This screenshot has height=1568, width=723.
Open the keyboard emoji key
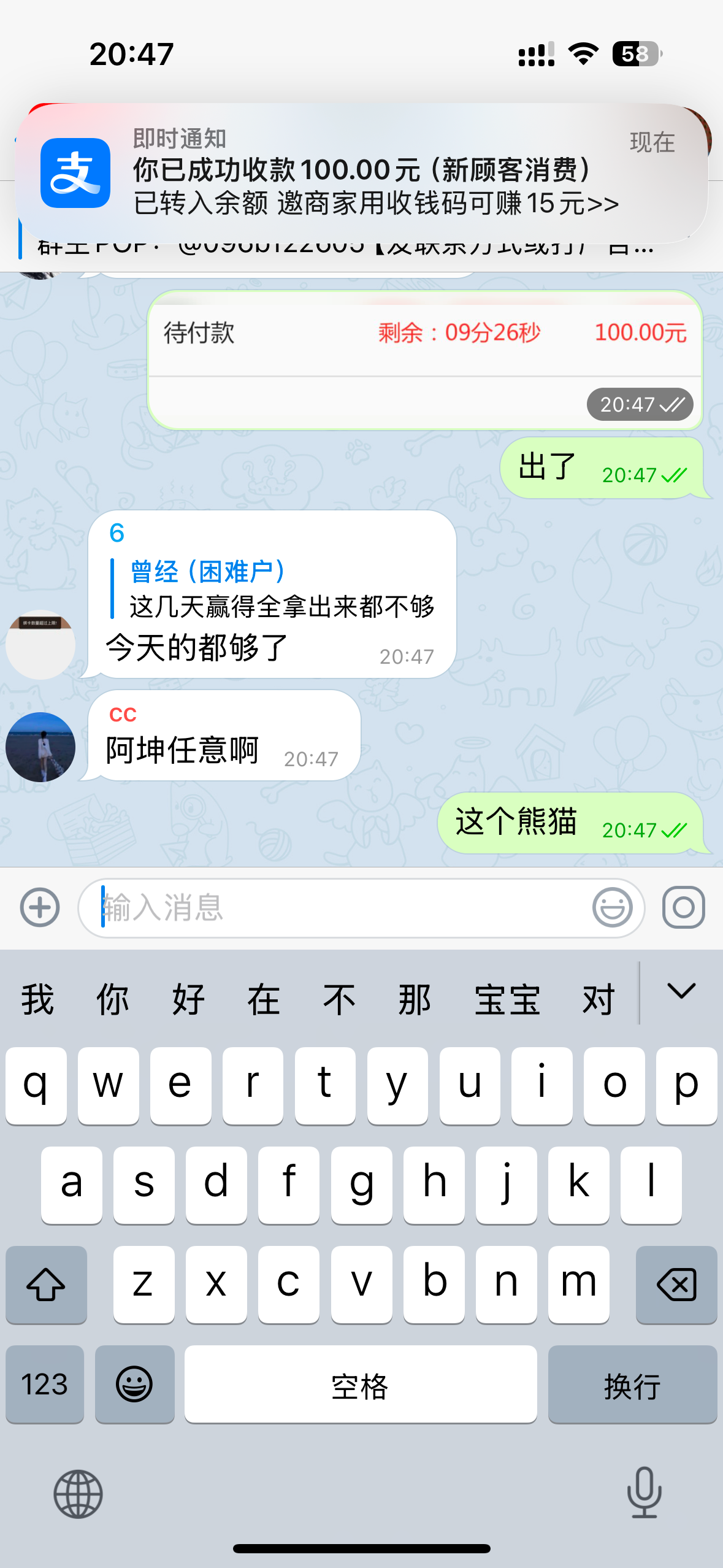(x=134, y=1384)
